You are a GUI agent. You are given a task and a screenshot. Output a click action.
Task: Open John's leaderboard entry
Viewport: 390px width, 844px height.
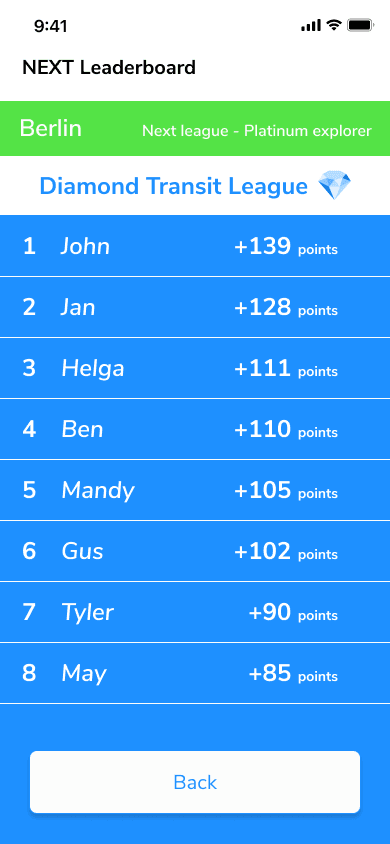[x=195, y=246]
